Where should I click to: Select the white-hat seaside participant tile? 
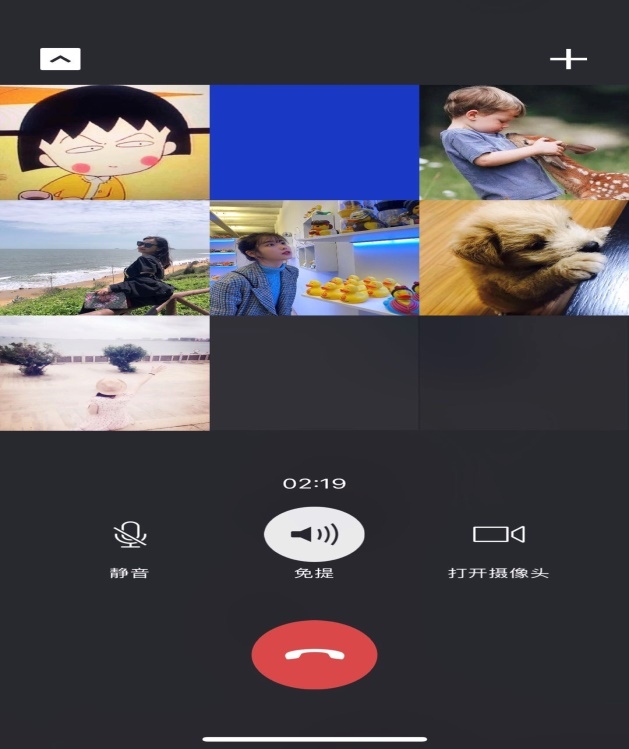[104, 373]
